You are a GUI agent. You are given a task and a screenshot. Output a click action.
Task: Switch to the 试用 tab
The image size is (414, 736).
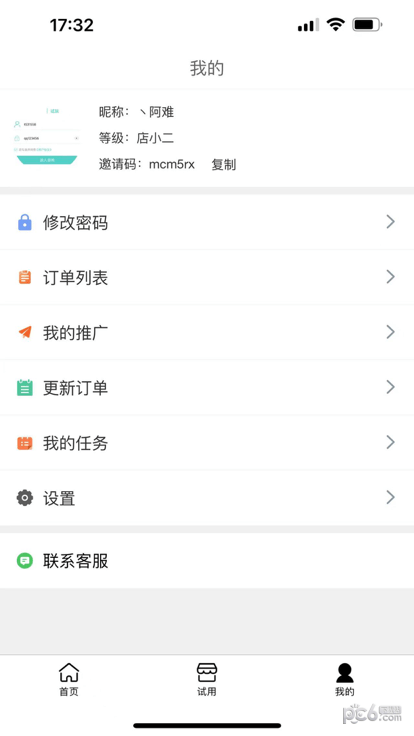coord(207,680)
